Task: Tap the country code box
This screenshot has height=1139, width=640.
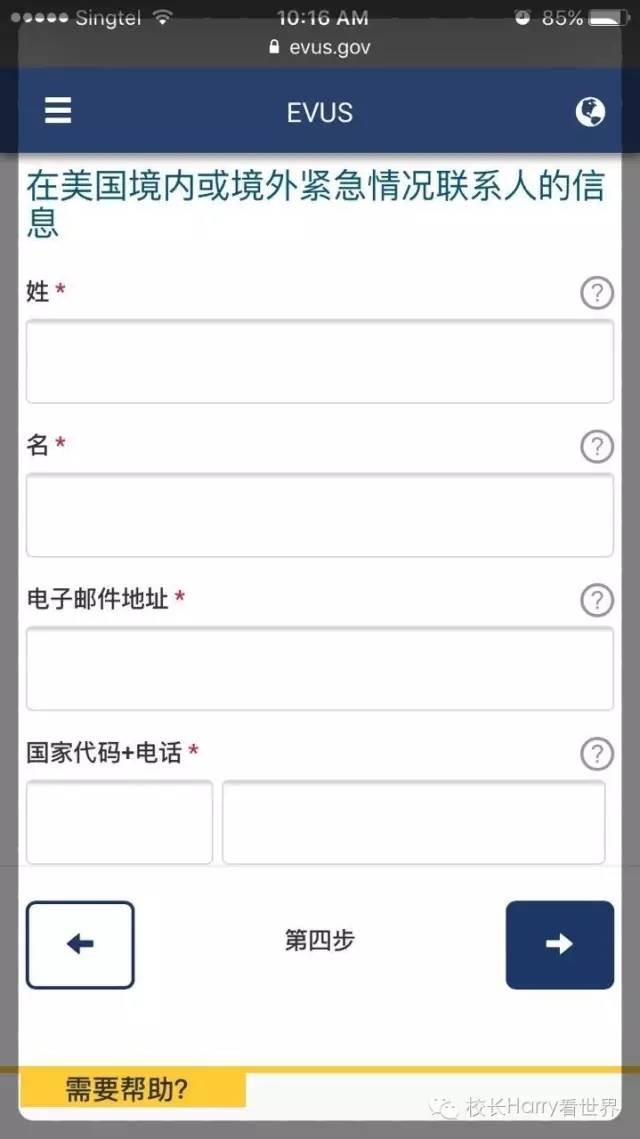Action: coord(119,822)
